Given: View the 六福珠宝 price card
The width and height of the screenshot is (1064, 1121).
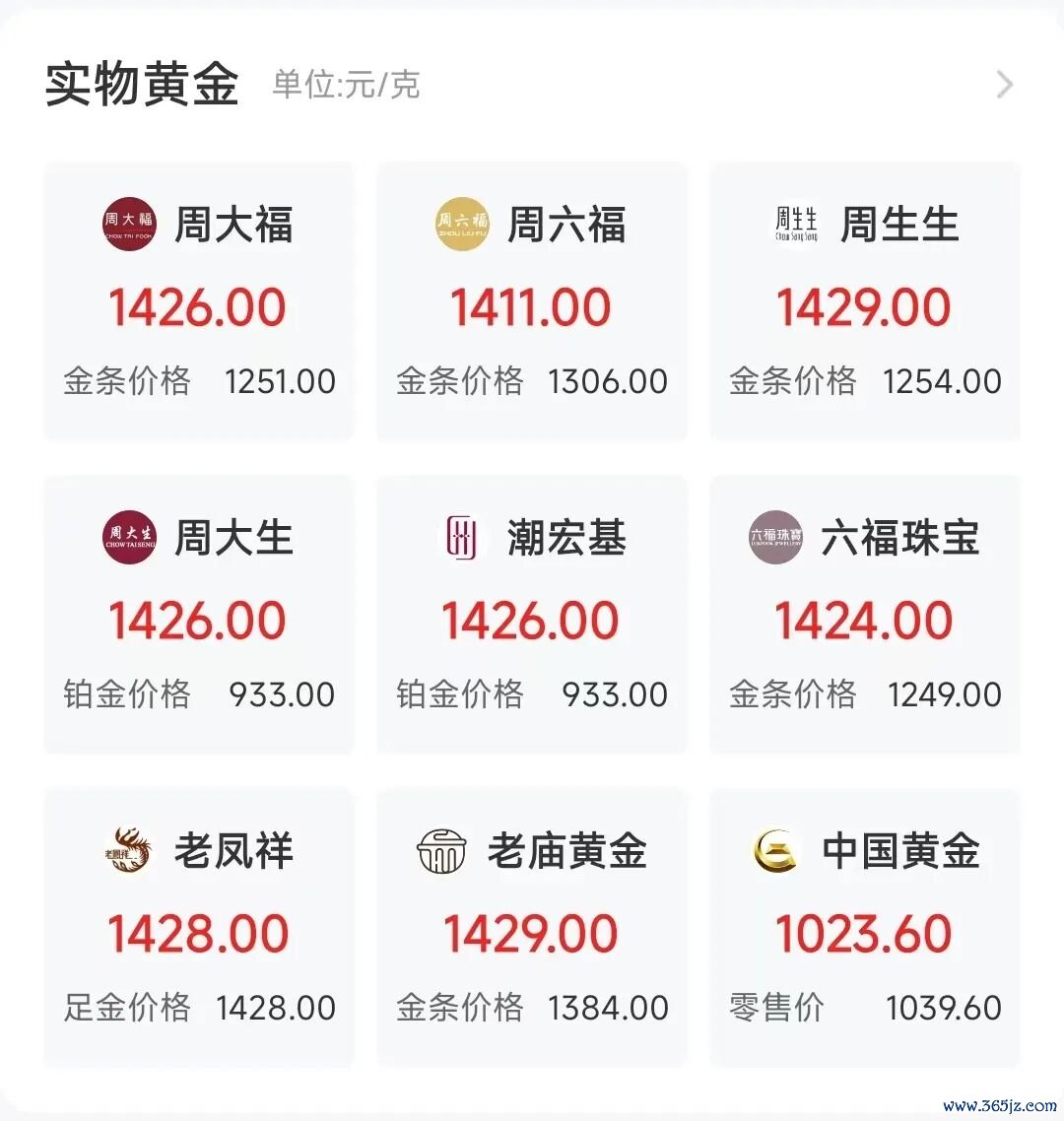Looking at the screenshot, I should point(864,615).
